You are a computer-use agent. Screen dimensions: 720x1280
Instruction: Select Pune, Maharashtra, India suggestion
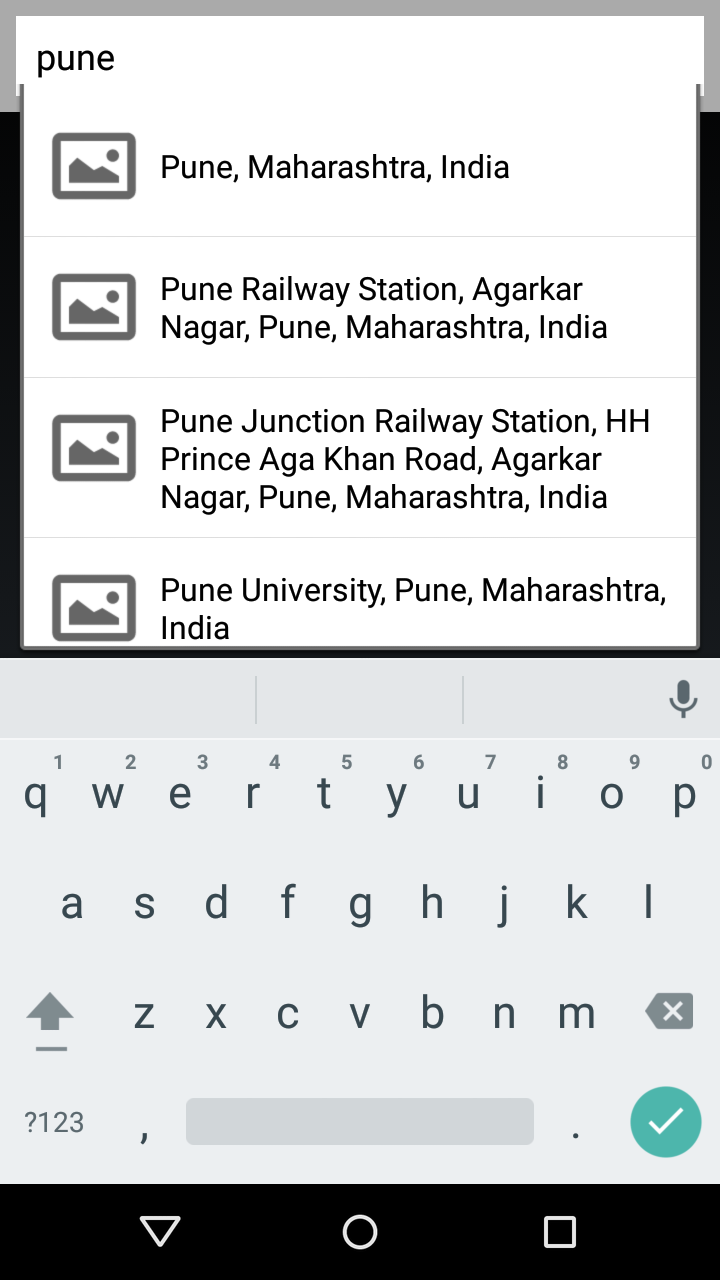[x=360, y=166]
